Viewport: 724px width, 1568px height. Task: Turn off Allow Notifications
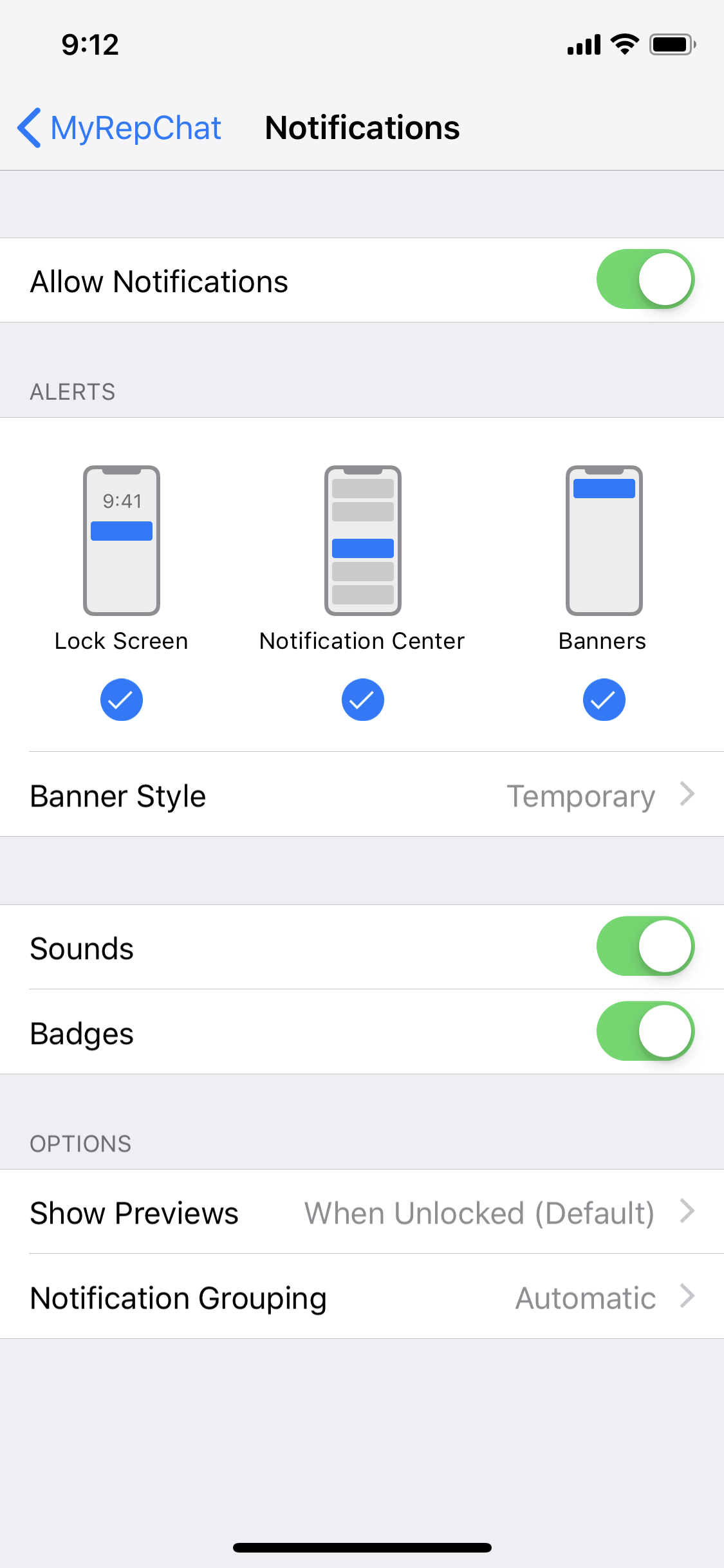(645, 279)
